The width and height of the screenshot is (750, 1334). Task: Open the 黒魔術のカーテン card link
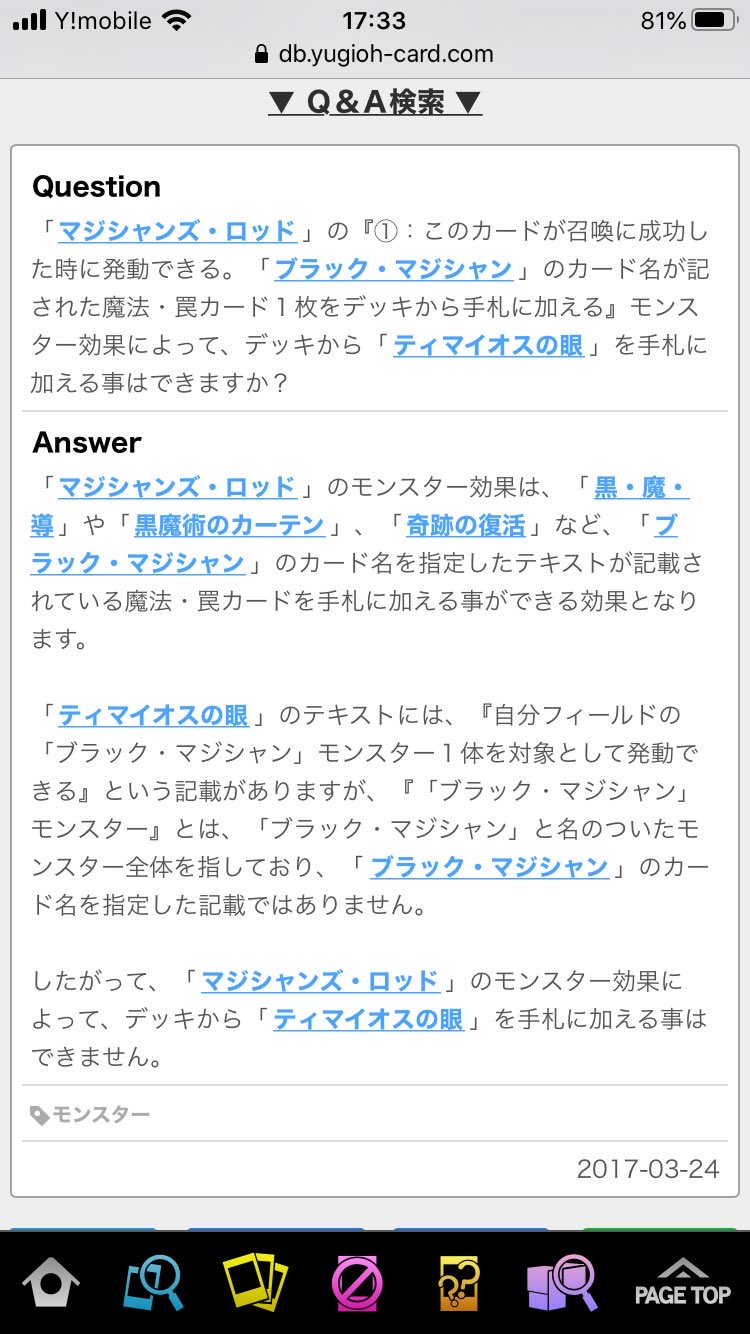tap(229, 525)
